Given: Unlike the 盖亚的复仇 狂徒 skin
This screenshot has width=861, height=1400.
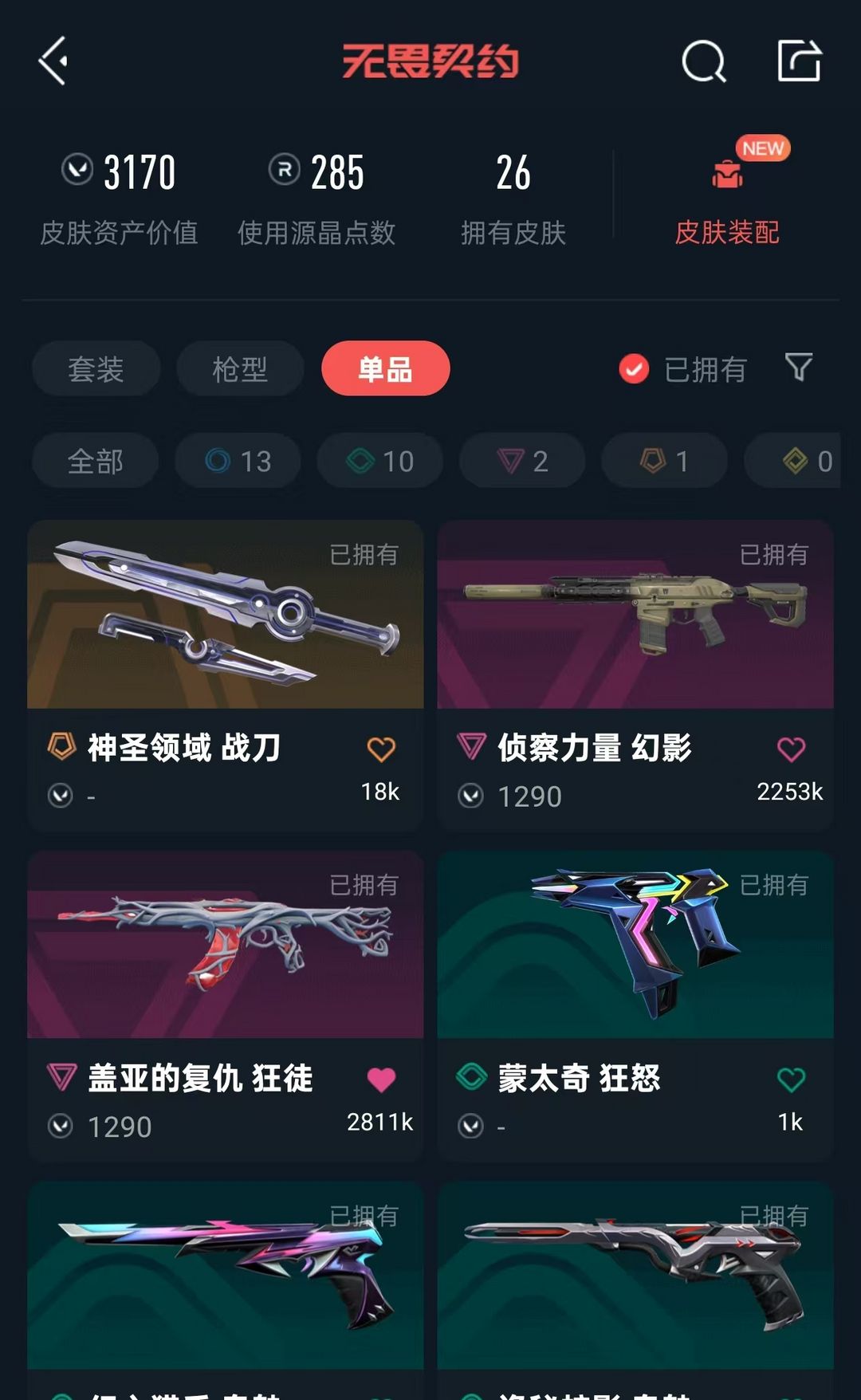Looking at the screenshot, I should pos(381,1079).
